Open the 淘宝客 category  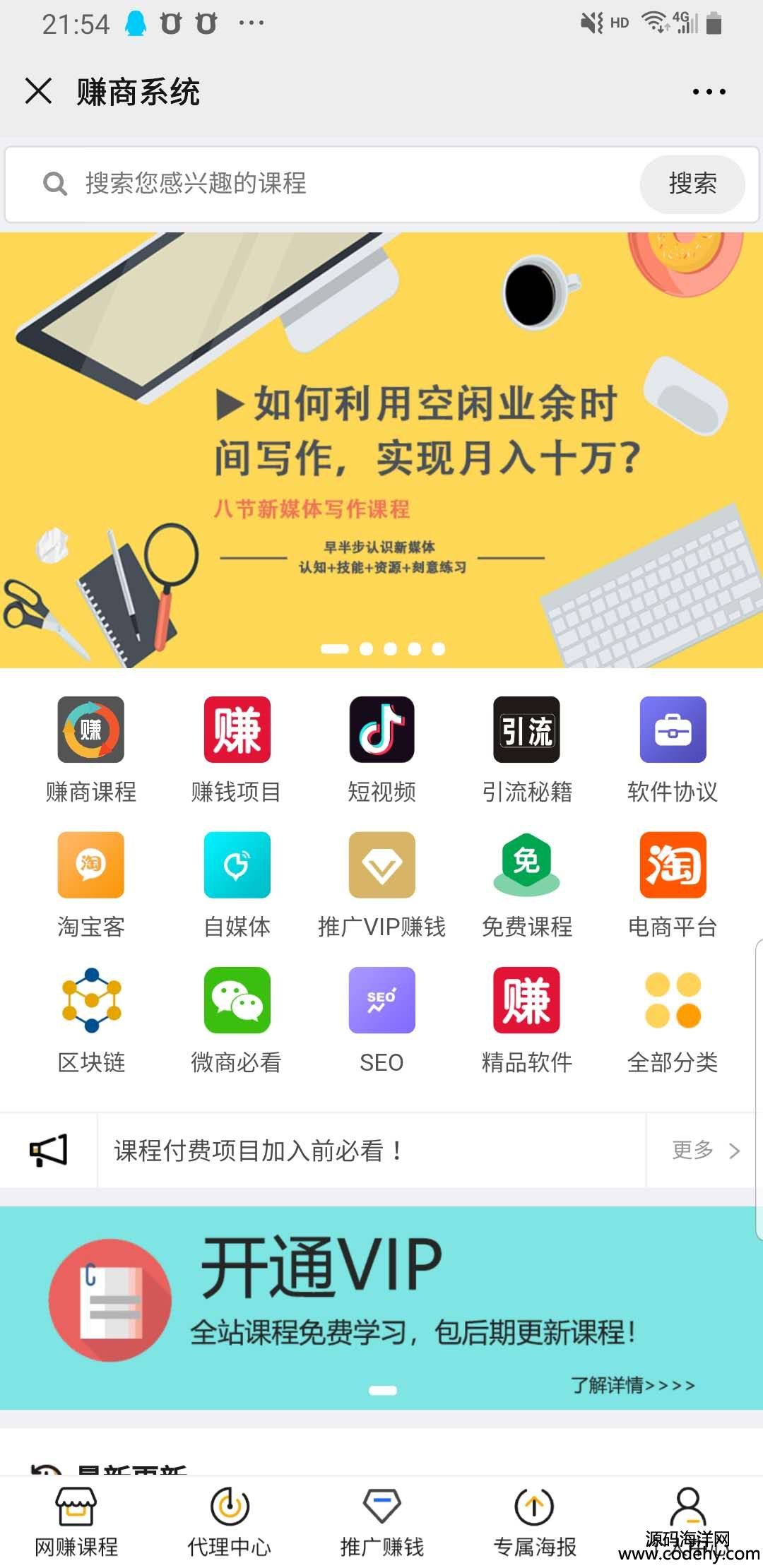91,884
